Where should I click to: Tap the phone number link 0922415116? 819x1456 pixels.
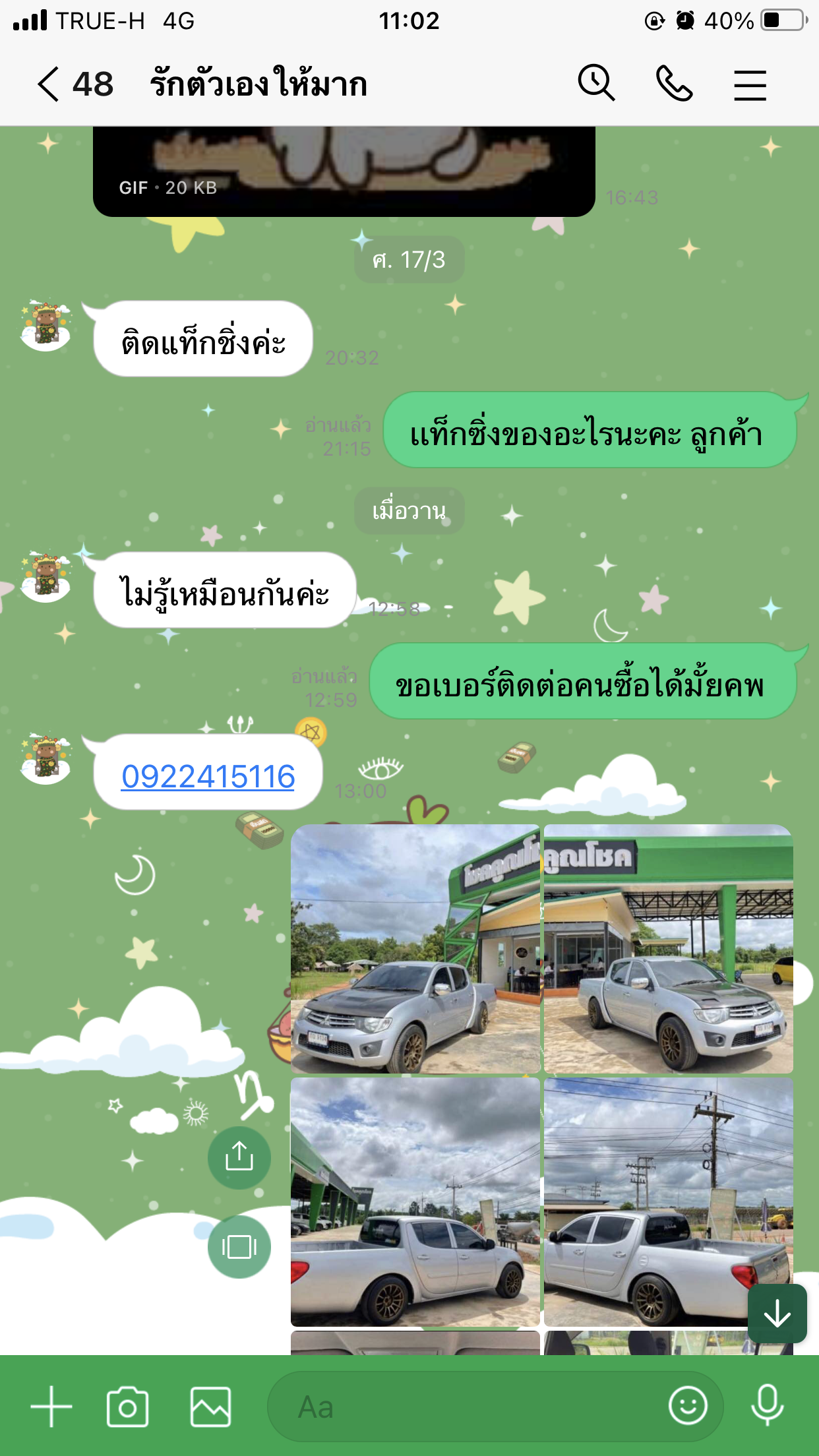(208, 776)
